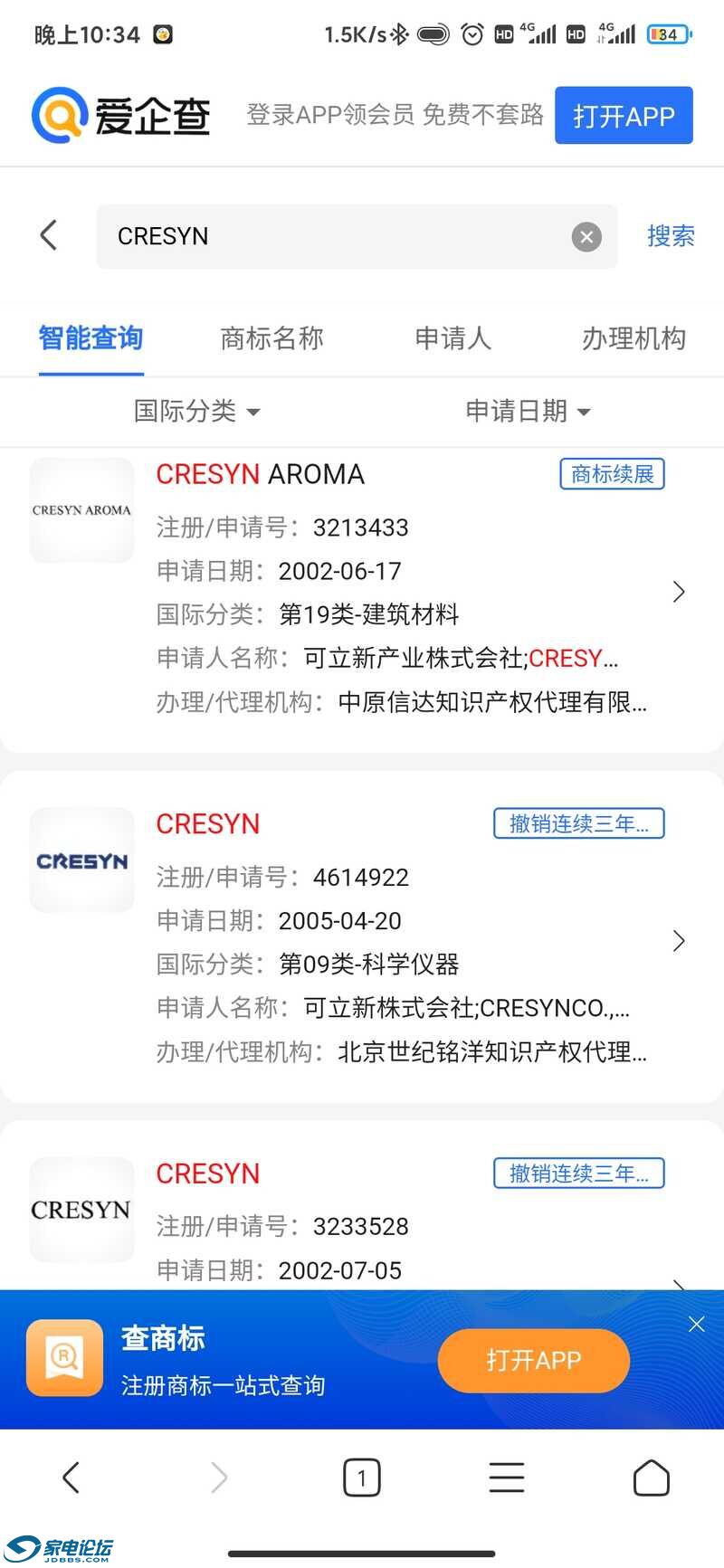Focus the CRESYN search field
Viewport: 724px width, 1568px height.
click(x=335, y=236)
